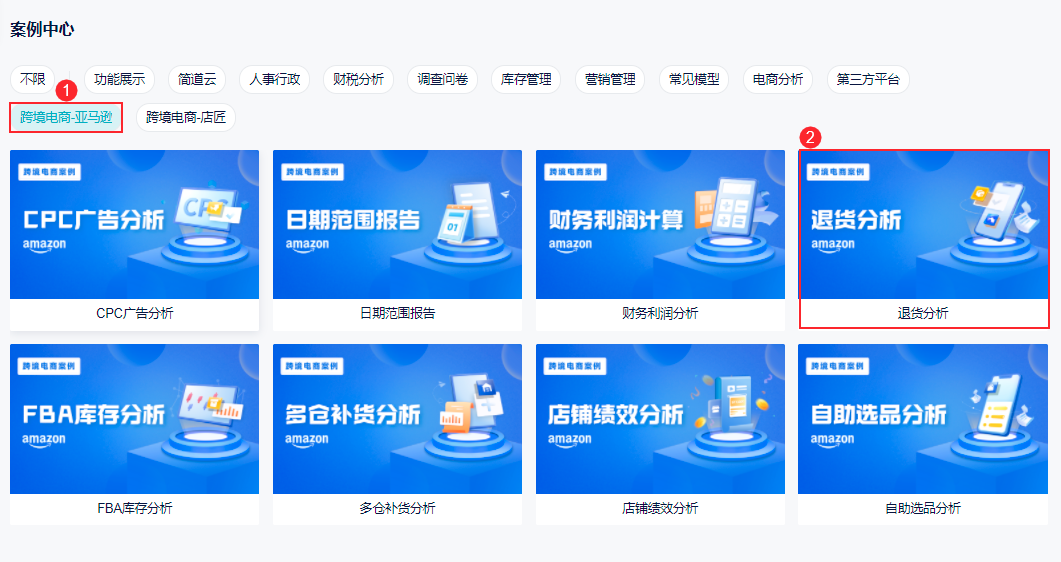Switch to 跨境电商-店匠 category
This screenshot has height=562, width=1061.
click(186, 117)
